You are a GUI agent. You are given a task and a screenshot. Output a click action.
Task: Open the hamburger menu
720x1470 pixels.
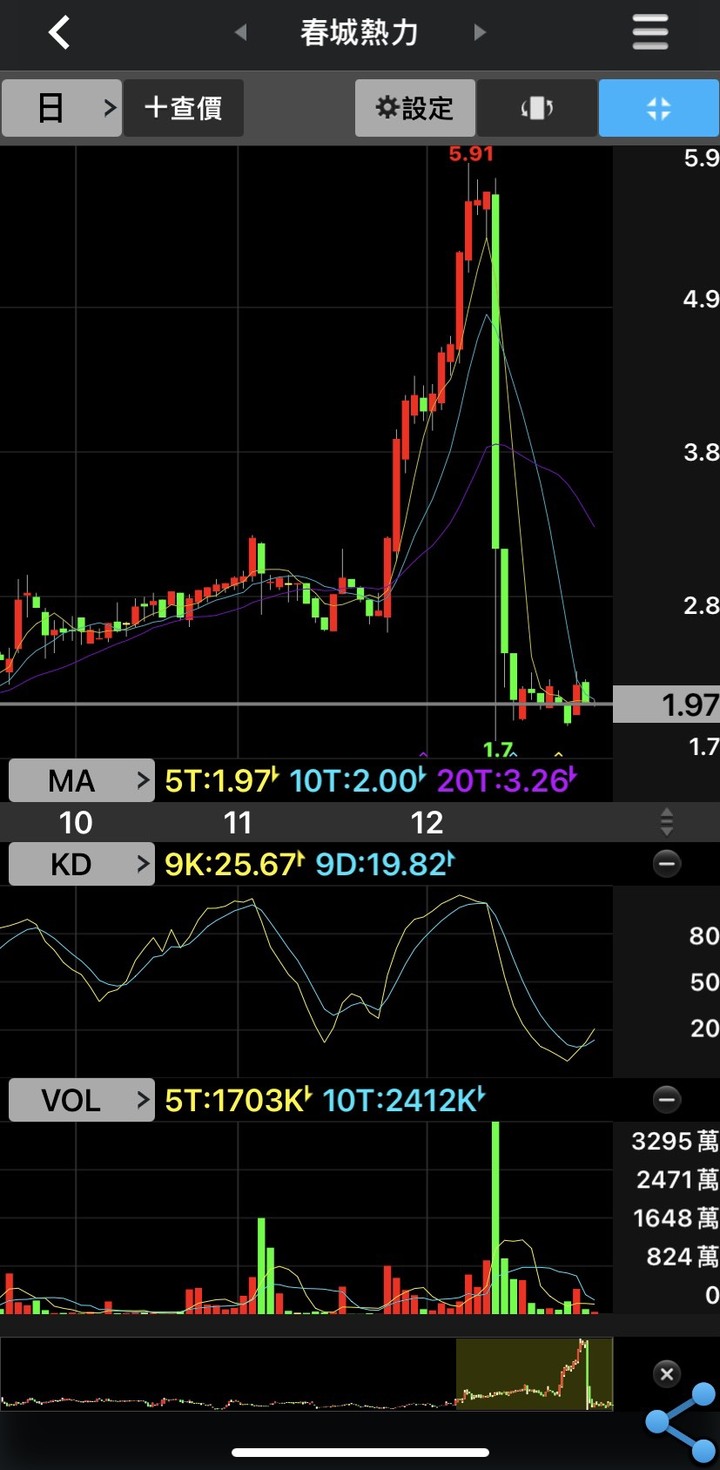tap(650, 32)
